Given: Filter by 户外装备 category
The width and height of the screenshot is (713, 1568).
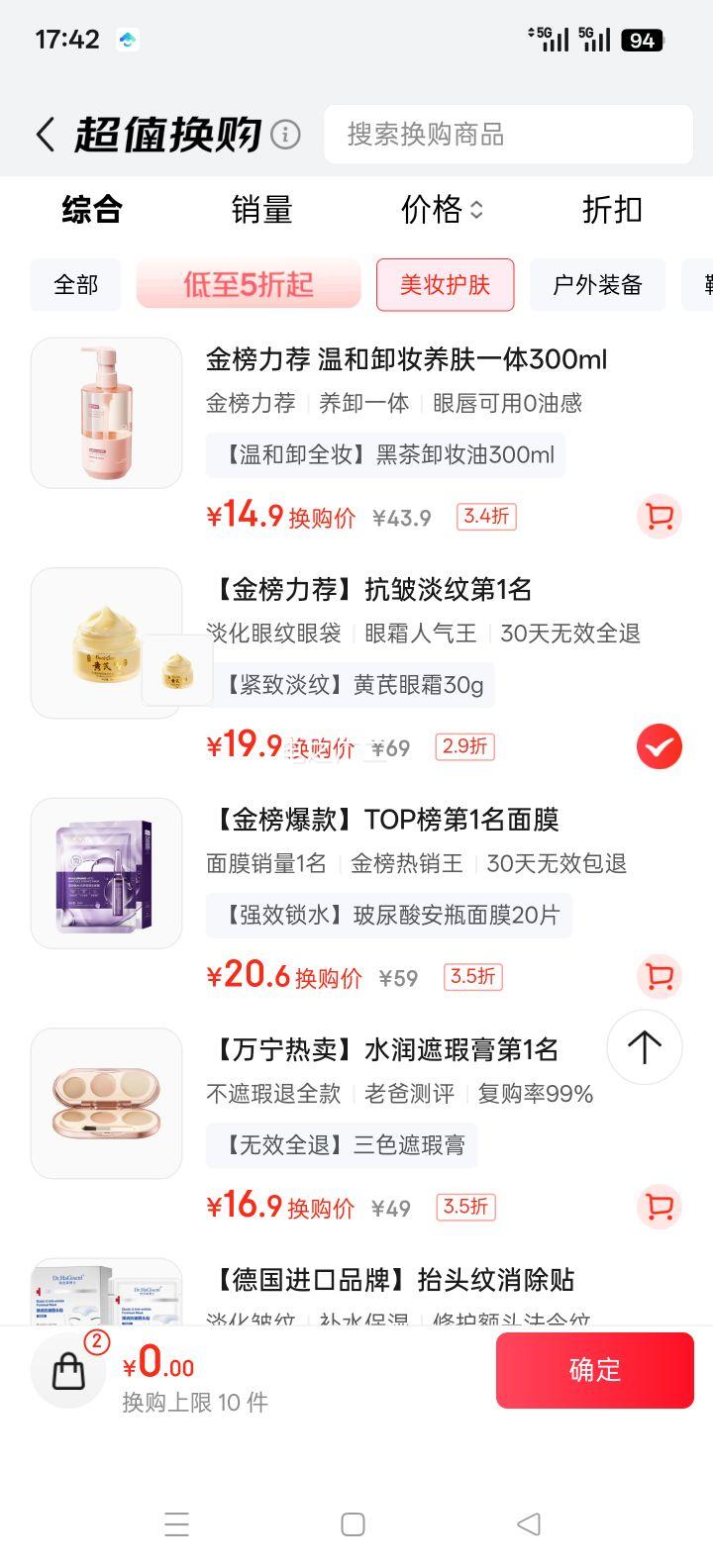Looking at the screenshot, I should (x=597, y=285).
